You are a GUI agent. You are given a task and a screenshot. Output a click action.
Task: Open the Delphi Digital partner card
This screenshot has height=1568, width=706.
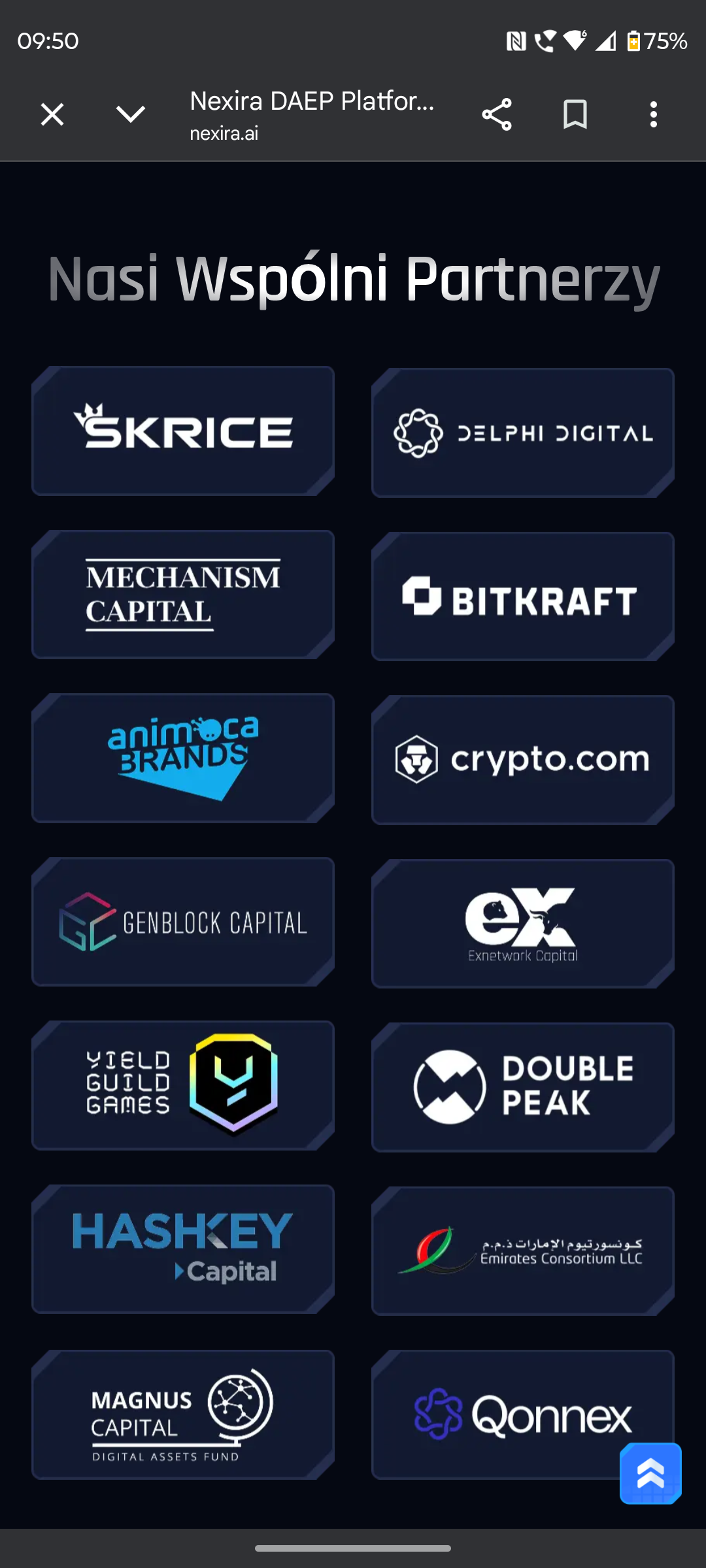pos(523,433)
